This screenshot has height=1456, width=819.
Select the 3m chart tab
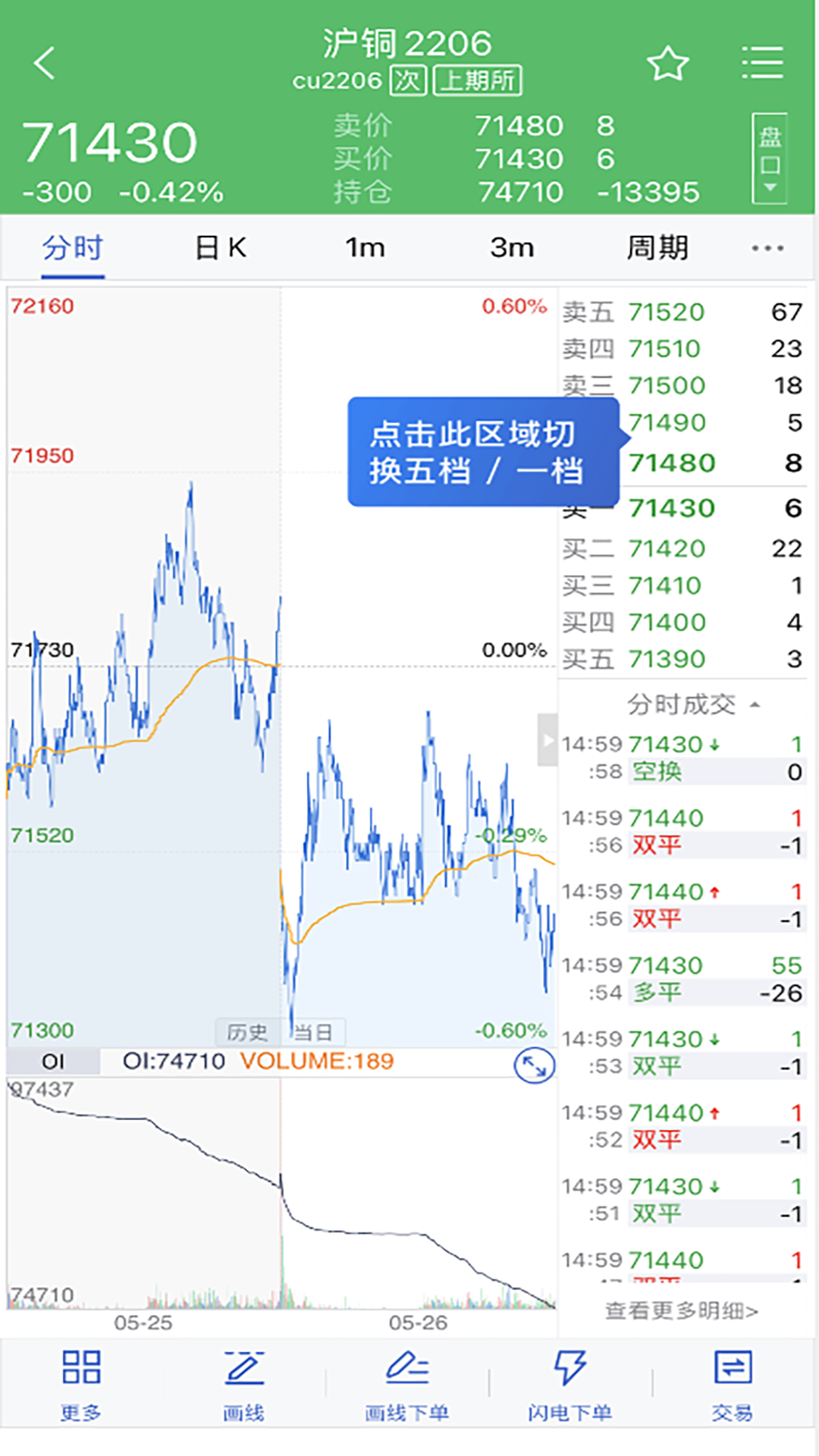coord(511,248)
